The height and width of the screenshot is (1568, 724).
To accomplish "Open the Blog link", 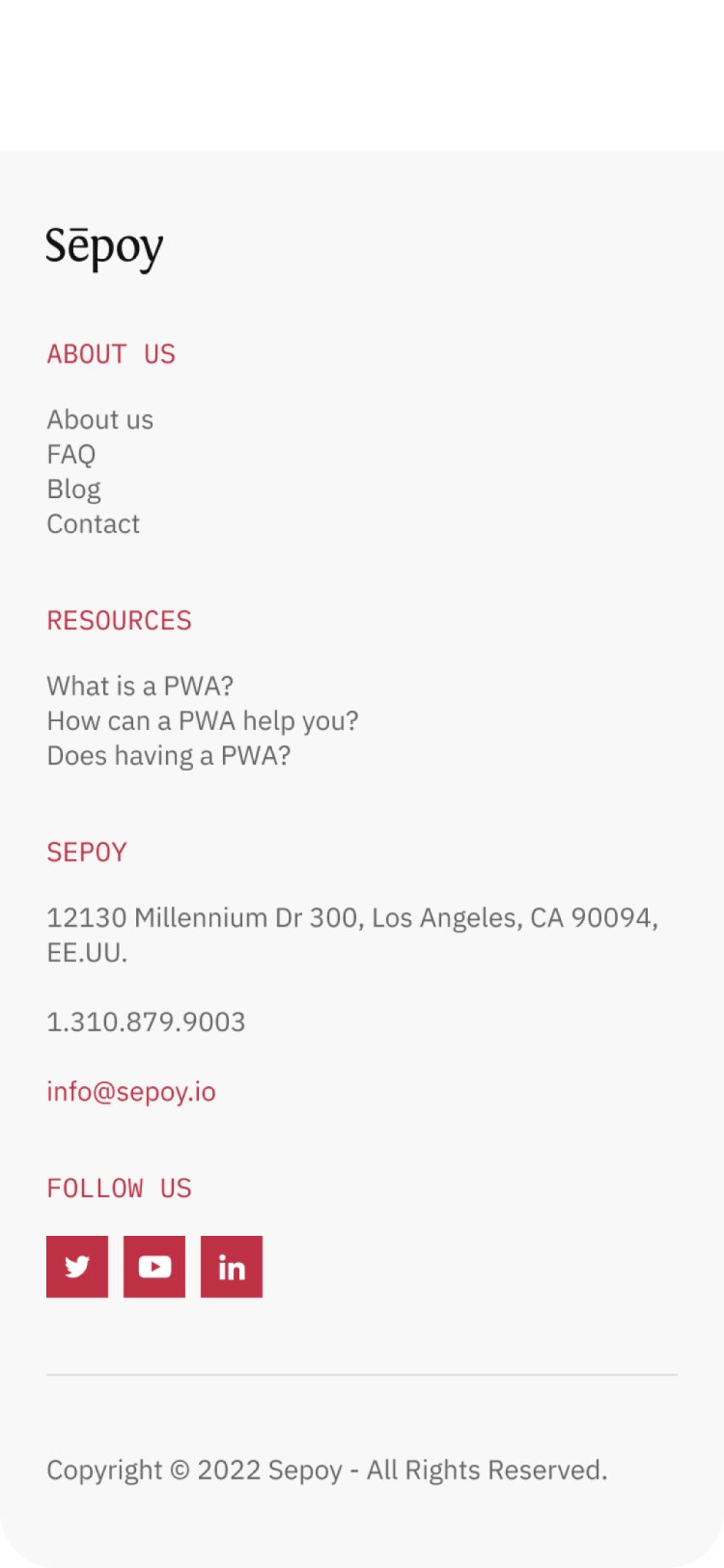I will point(73,490).
